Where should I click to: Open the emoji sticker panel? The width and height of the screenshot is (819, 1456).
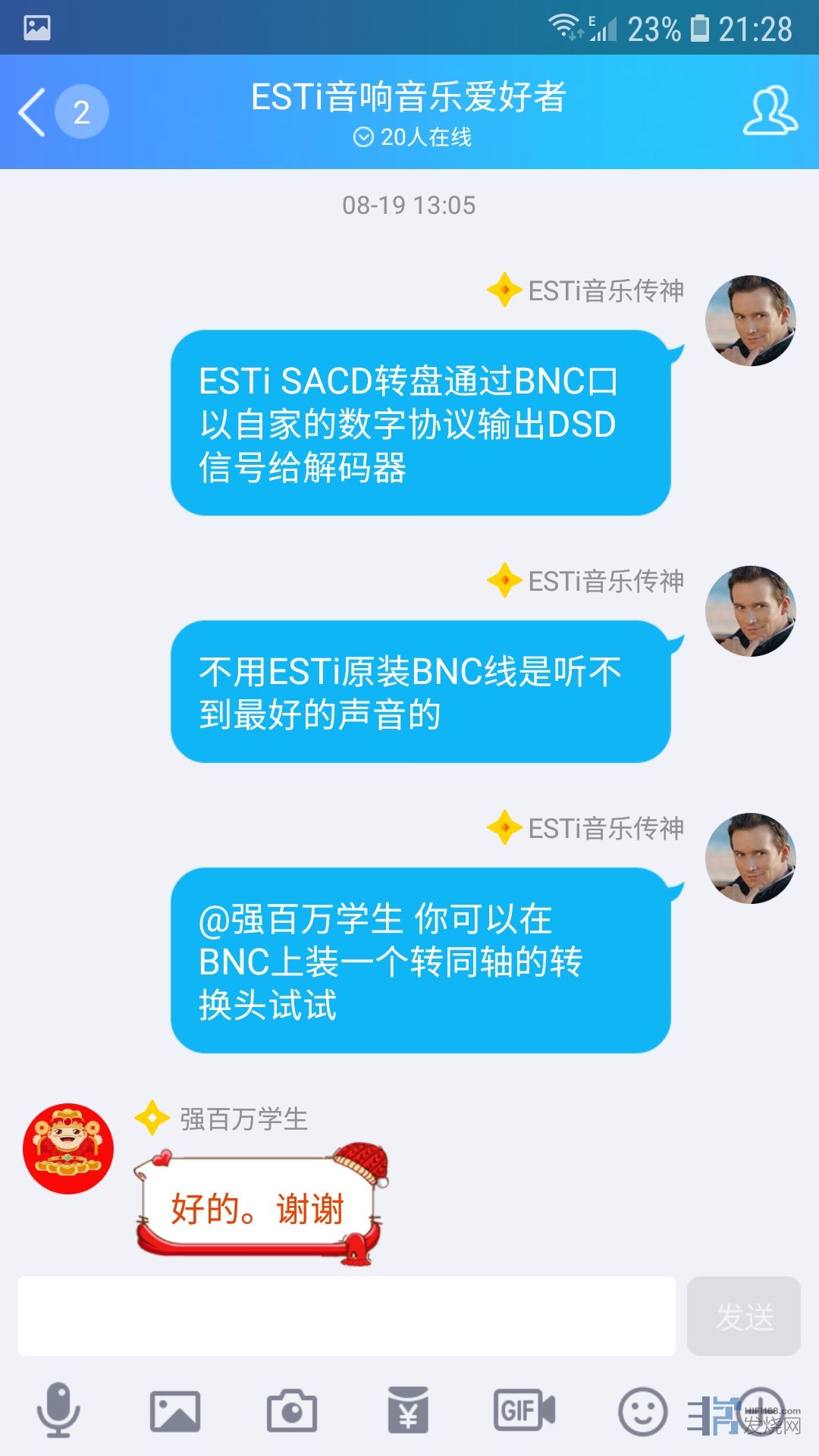point(642,1410)
